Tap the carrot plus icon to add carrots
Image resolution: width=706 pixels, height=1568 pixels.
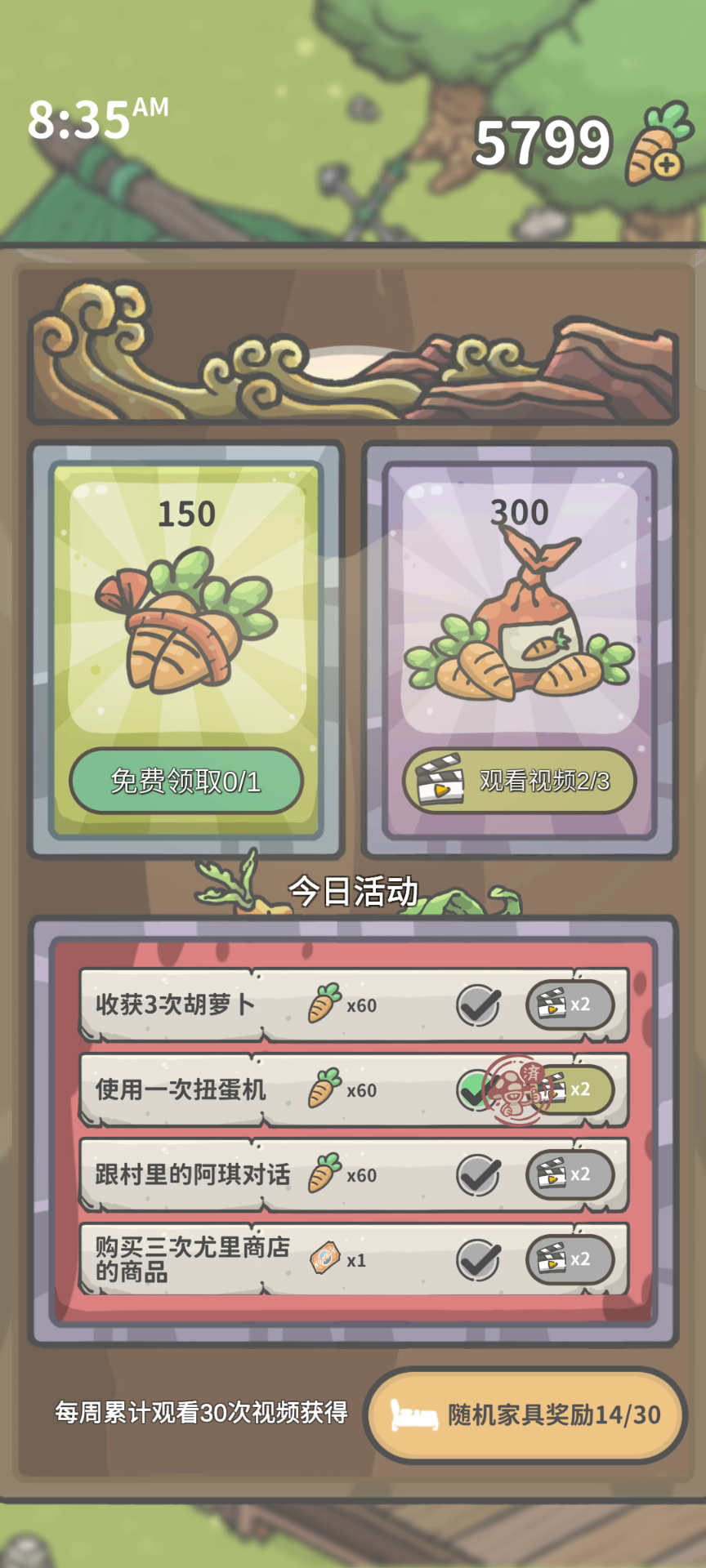pos(659,144)
